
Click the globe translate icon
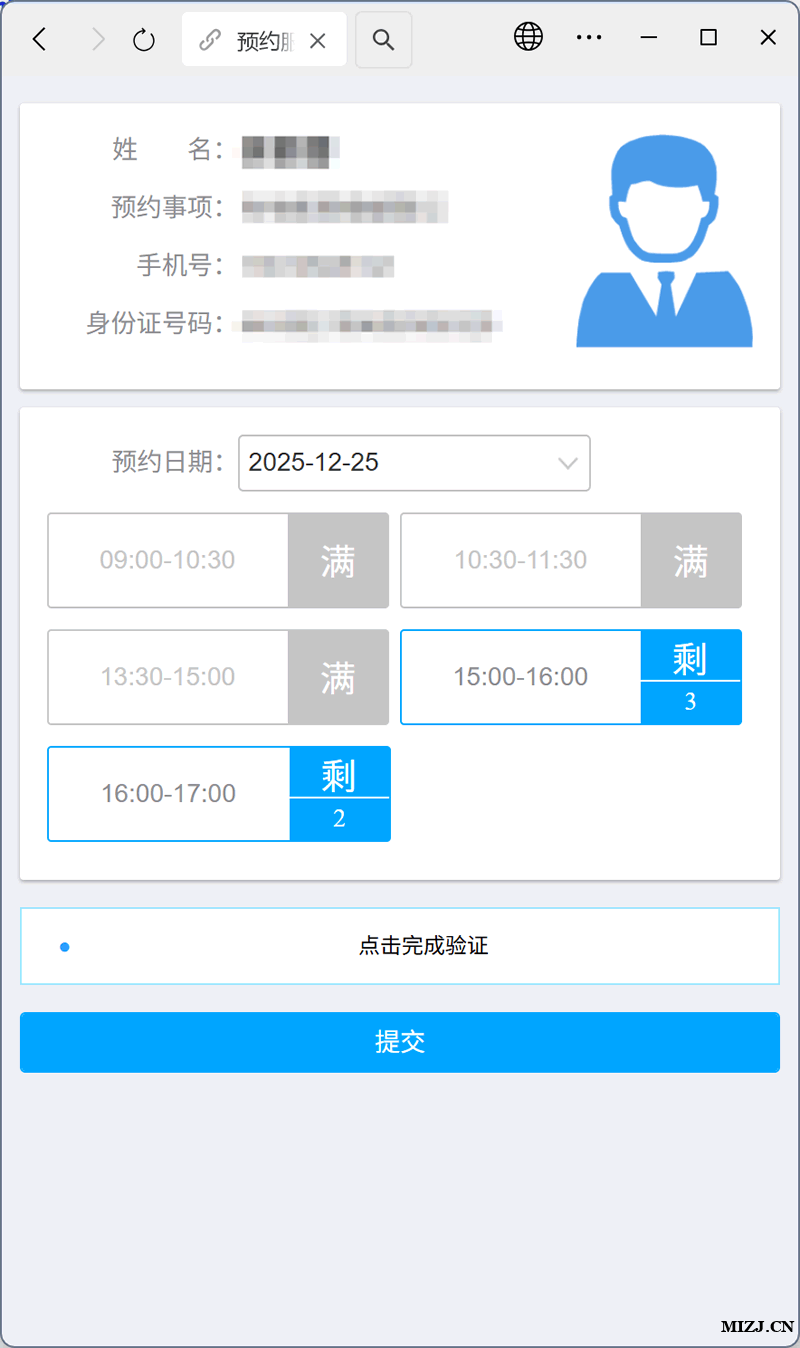(x=528, y=37)
